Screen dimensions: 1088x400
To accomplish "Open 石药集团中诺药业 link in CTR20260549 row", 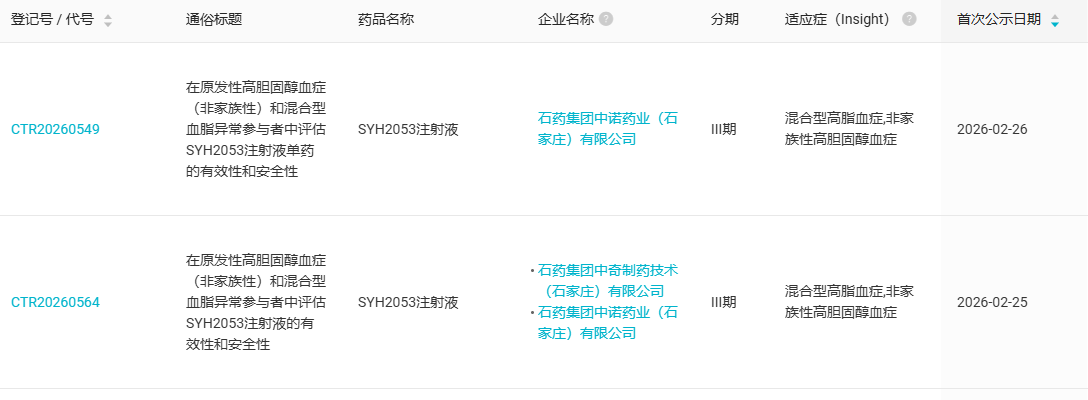I will click(607, 129).
